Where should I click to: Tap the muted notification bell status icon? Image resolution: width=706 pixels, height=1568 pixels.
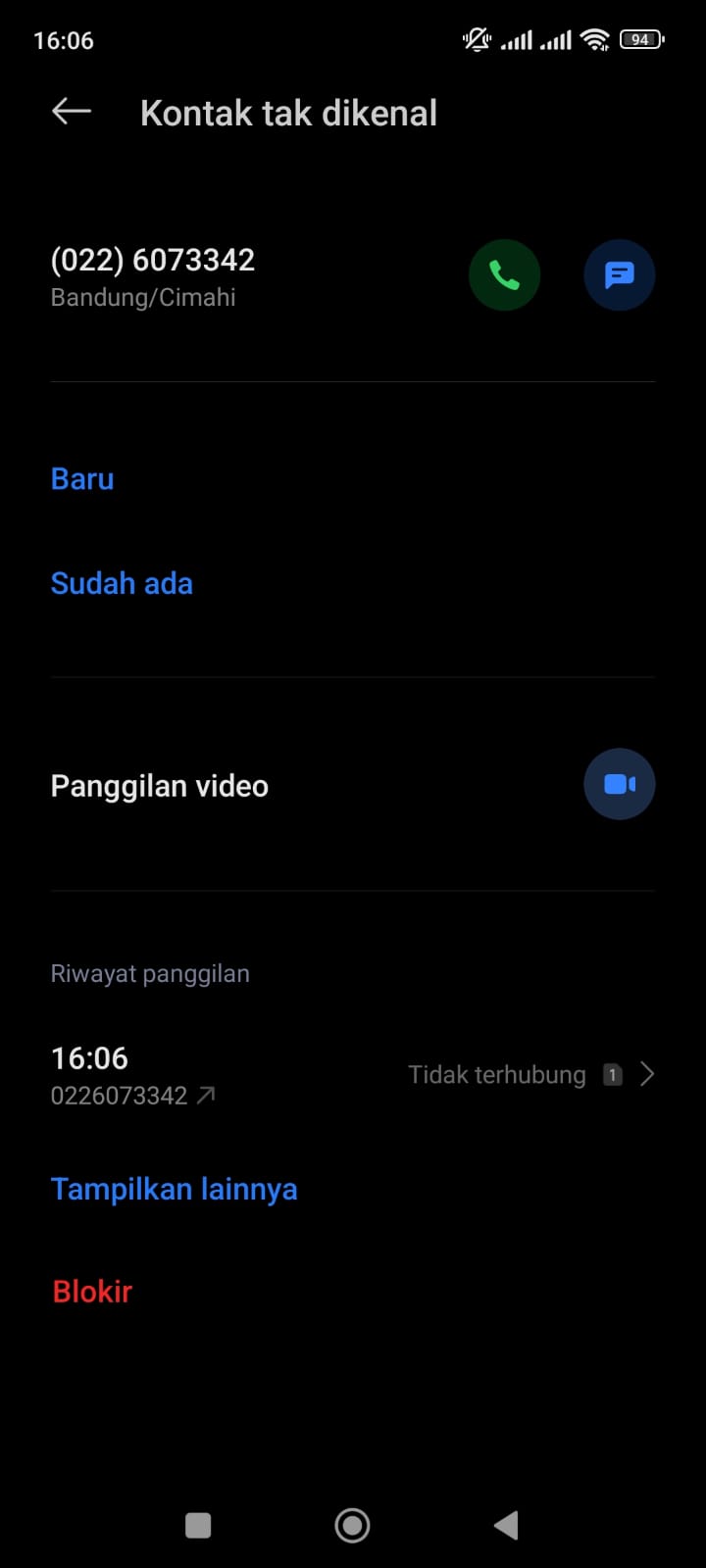click(x=475, y=39)
